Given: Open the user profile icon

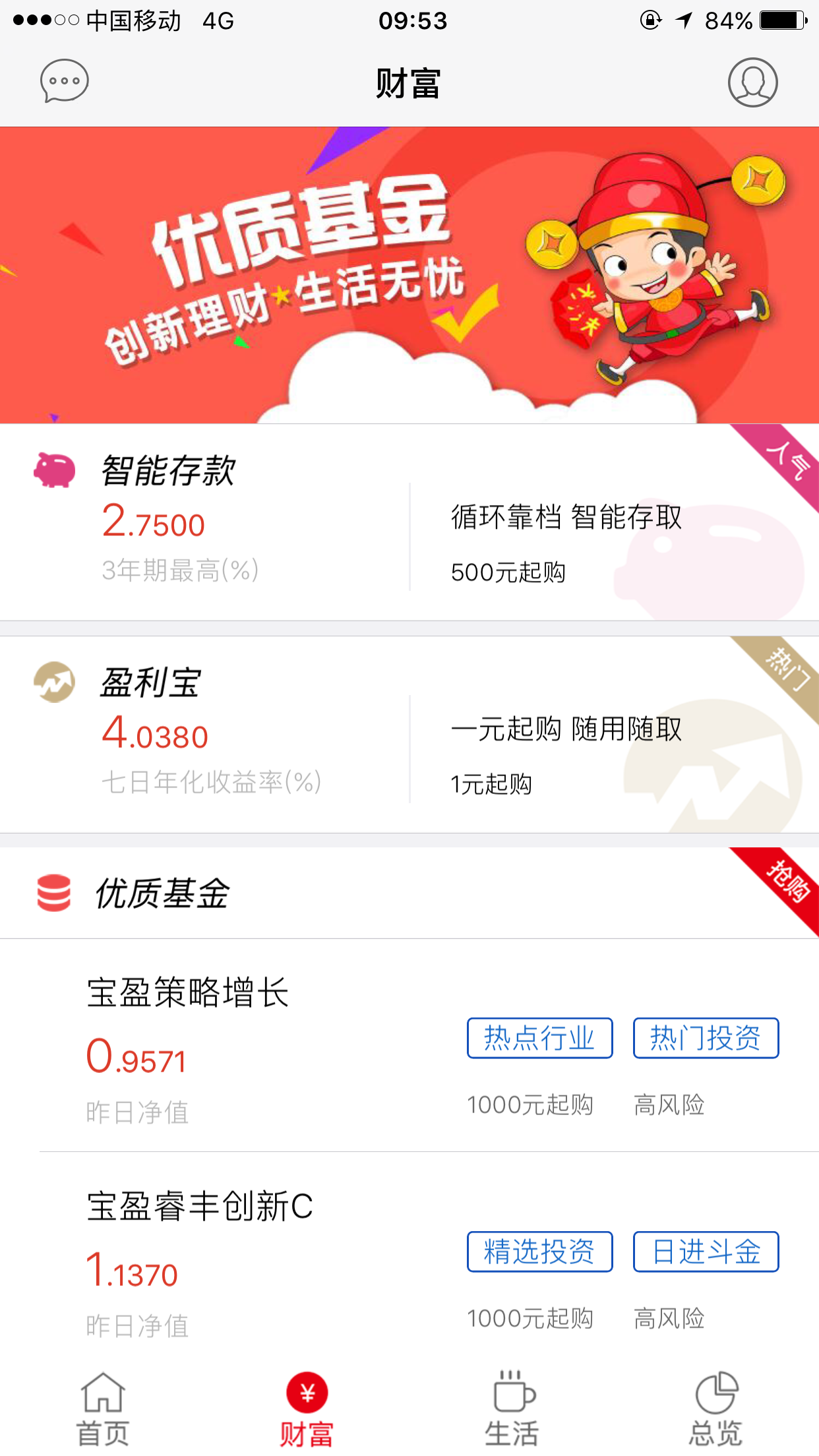Looking at the screenshot, I should coord(752,82).
